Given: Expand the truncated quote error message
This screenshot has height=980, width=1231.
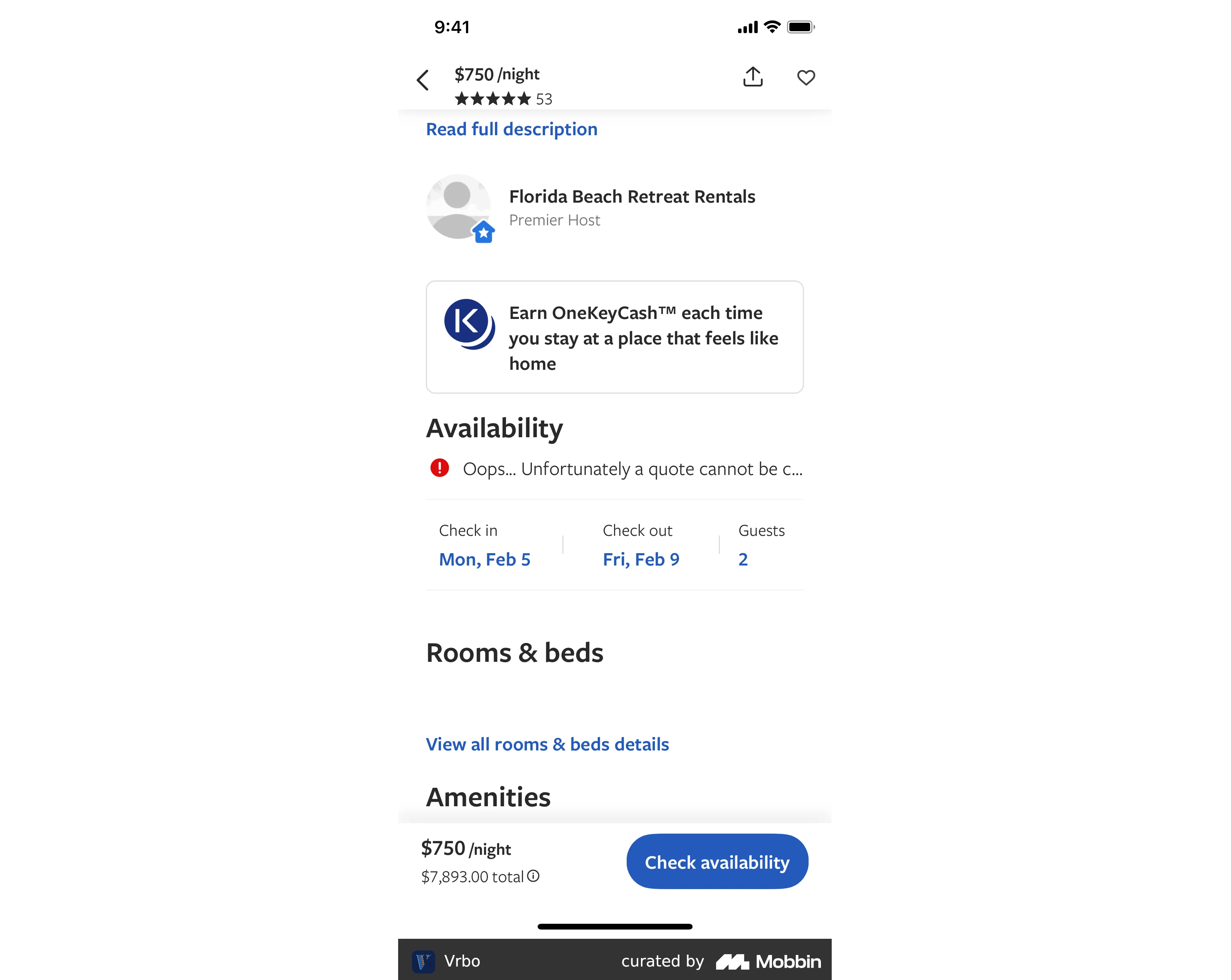Looking at the screenshot, I should 632,469.
